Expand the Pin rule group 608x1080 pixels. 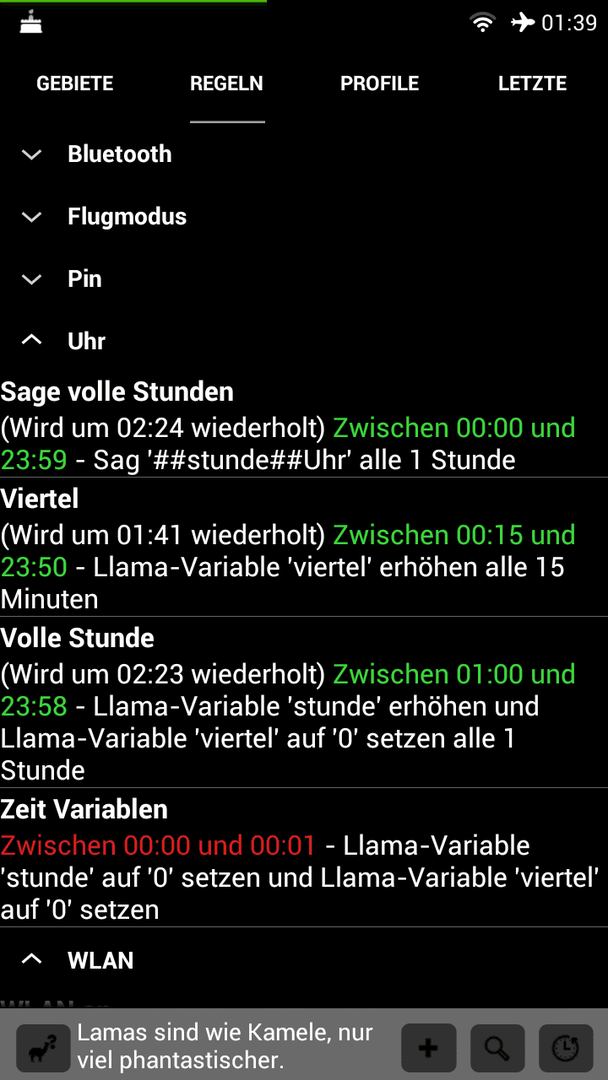(304, 279)
